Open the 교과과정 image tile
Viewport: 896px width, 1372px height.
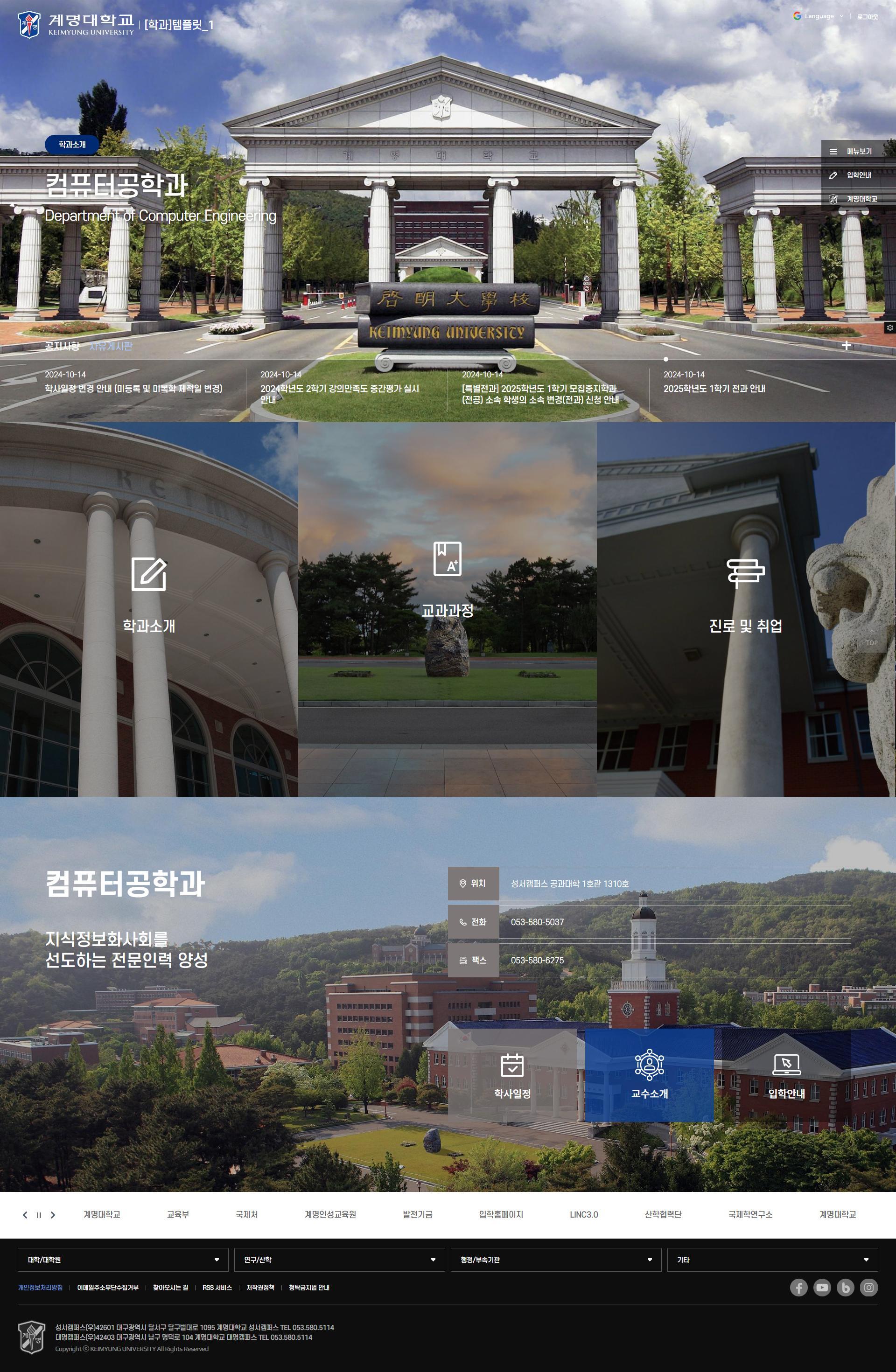click(447, 609)
